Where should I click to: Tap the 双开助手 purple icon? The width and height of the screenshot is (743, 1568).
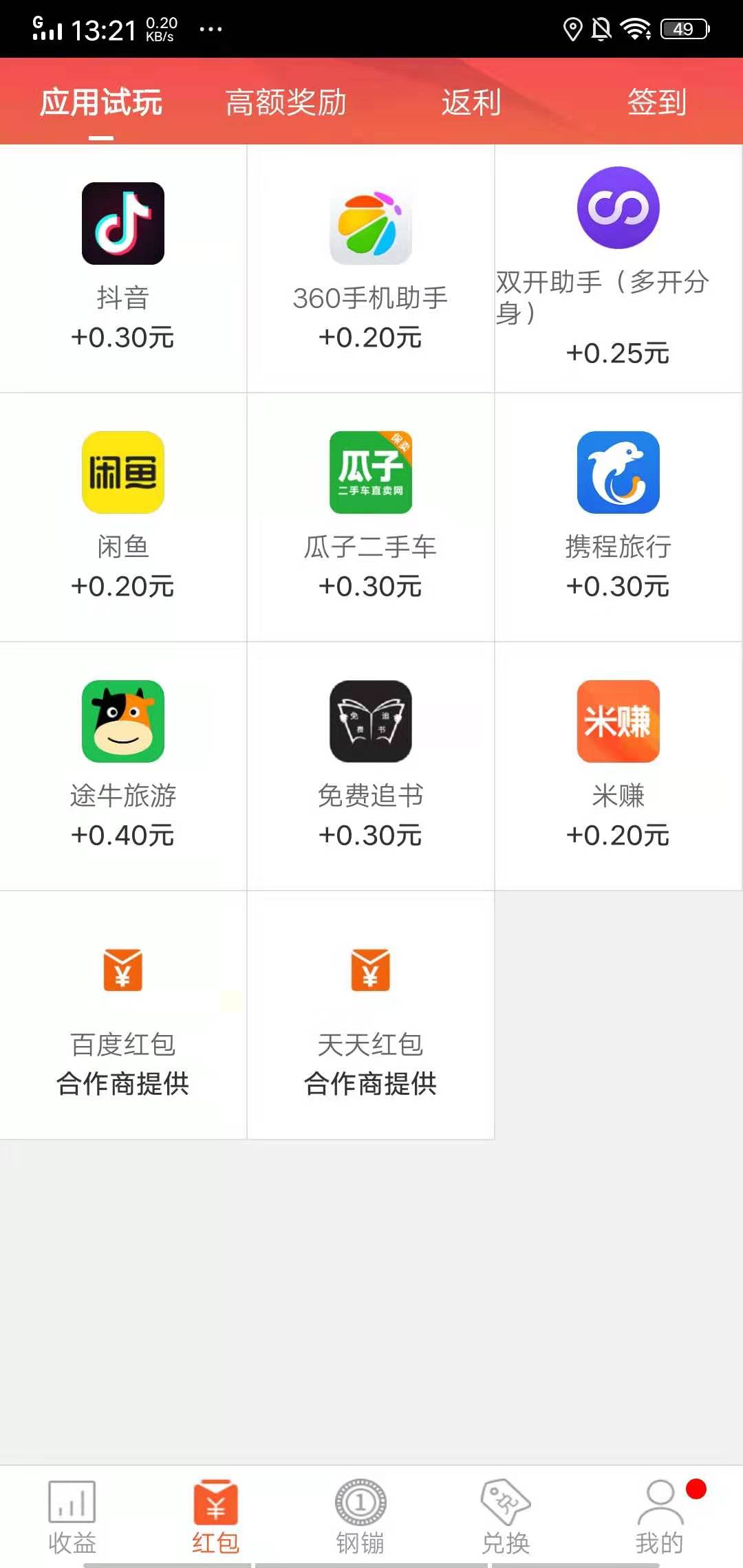tap(618, 210)
